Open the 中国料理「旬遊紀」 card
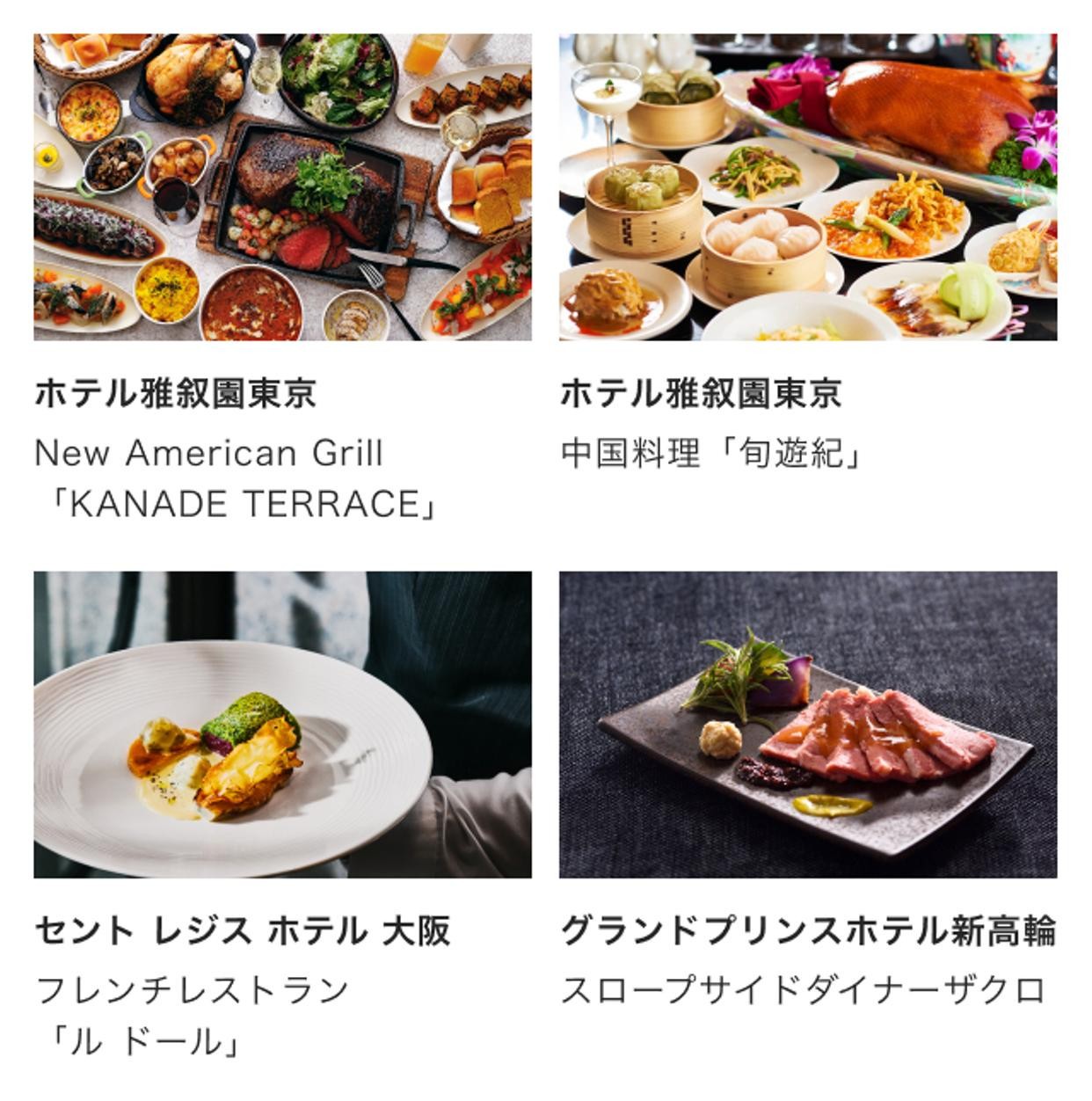The image size is (1092, 1101). point(807,187)
